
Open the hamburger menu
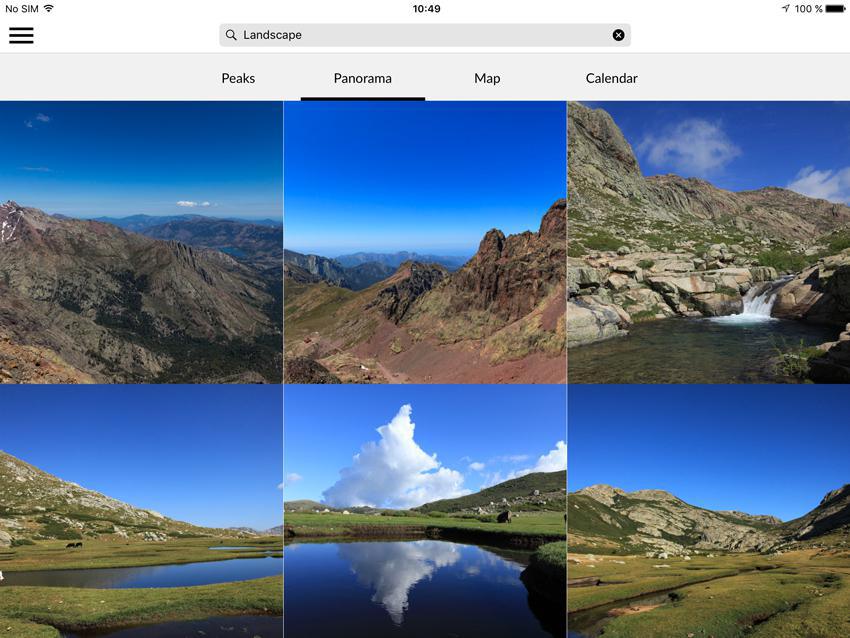click(21, 35)
